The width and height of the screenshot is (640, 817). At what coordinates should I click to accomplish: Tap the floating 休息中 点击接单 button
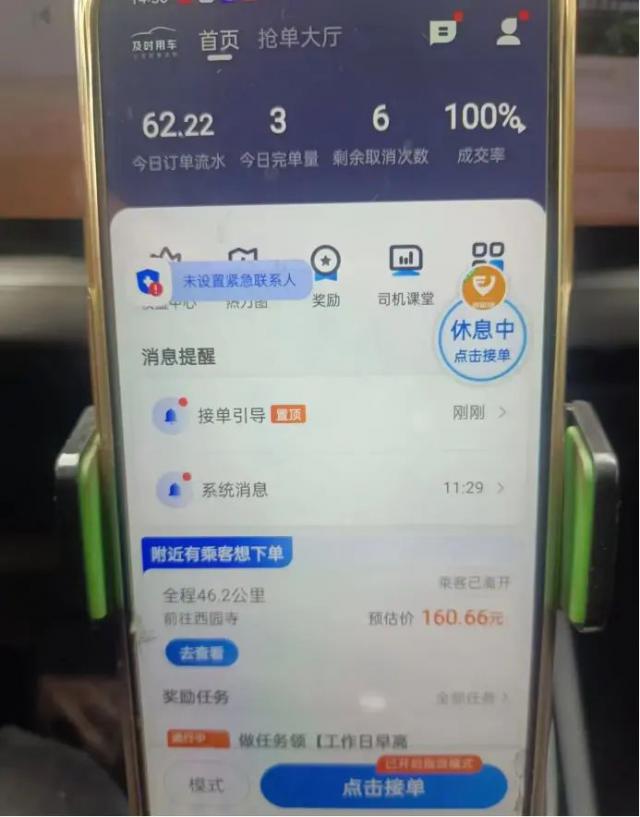pyautogui.click(x=482, y=339)
